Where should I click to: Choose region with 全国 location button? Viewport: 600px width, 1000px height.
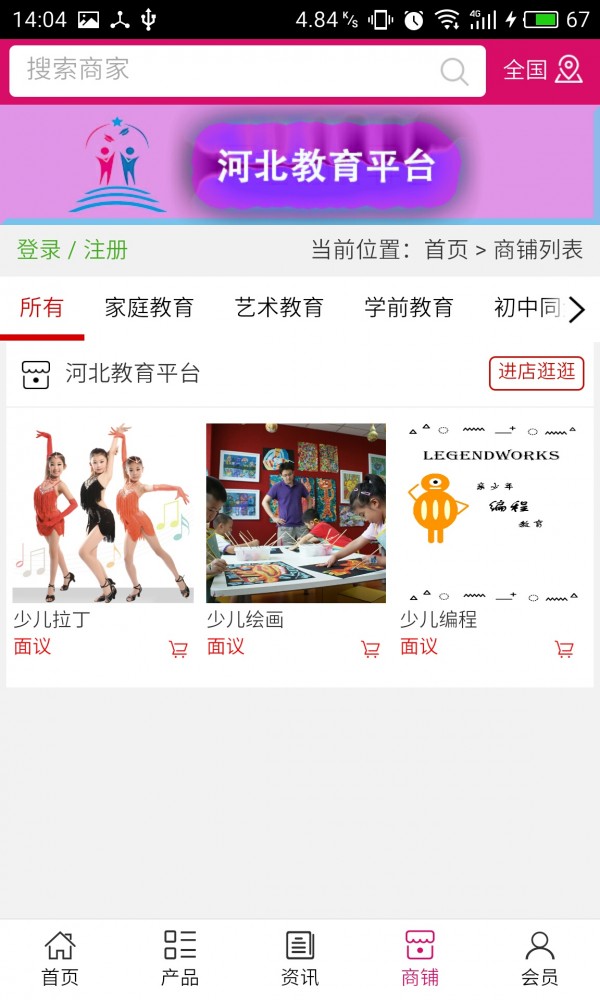tap(542, 70)
